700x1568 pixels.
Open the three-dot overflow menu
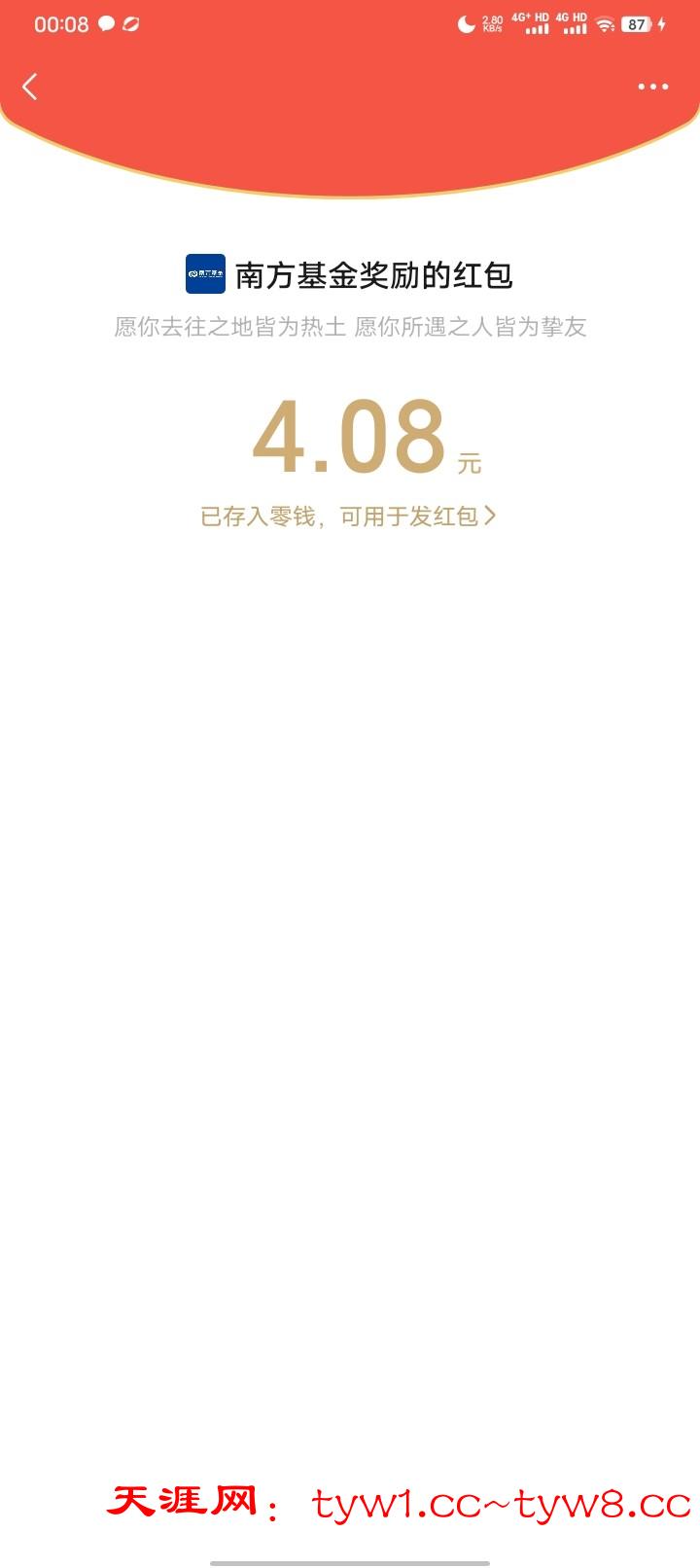pos(652,87)
